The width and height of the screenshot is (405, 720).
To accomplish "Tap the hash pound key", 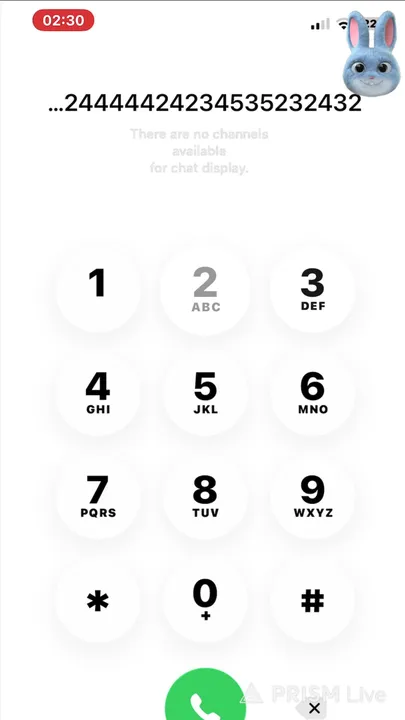I will tap(313, 600).
